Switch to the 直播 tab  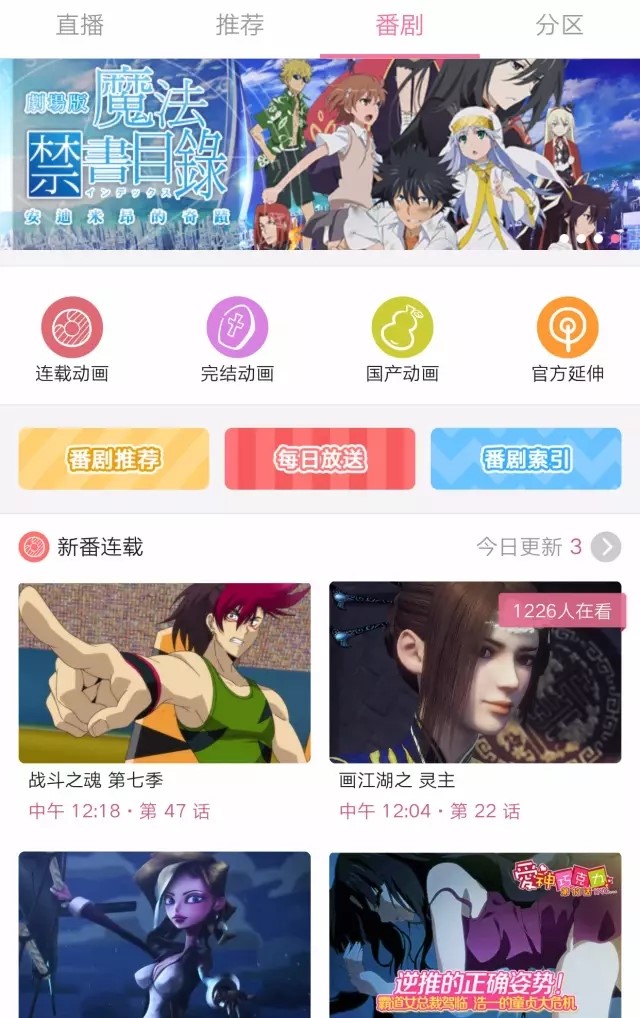[x=80, y=26]
